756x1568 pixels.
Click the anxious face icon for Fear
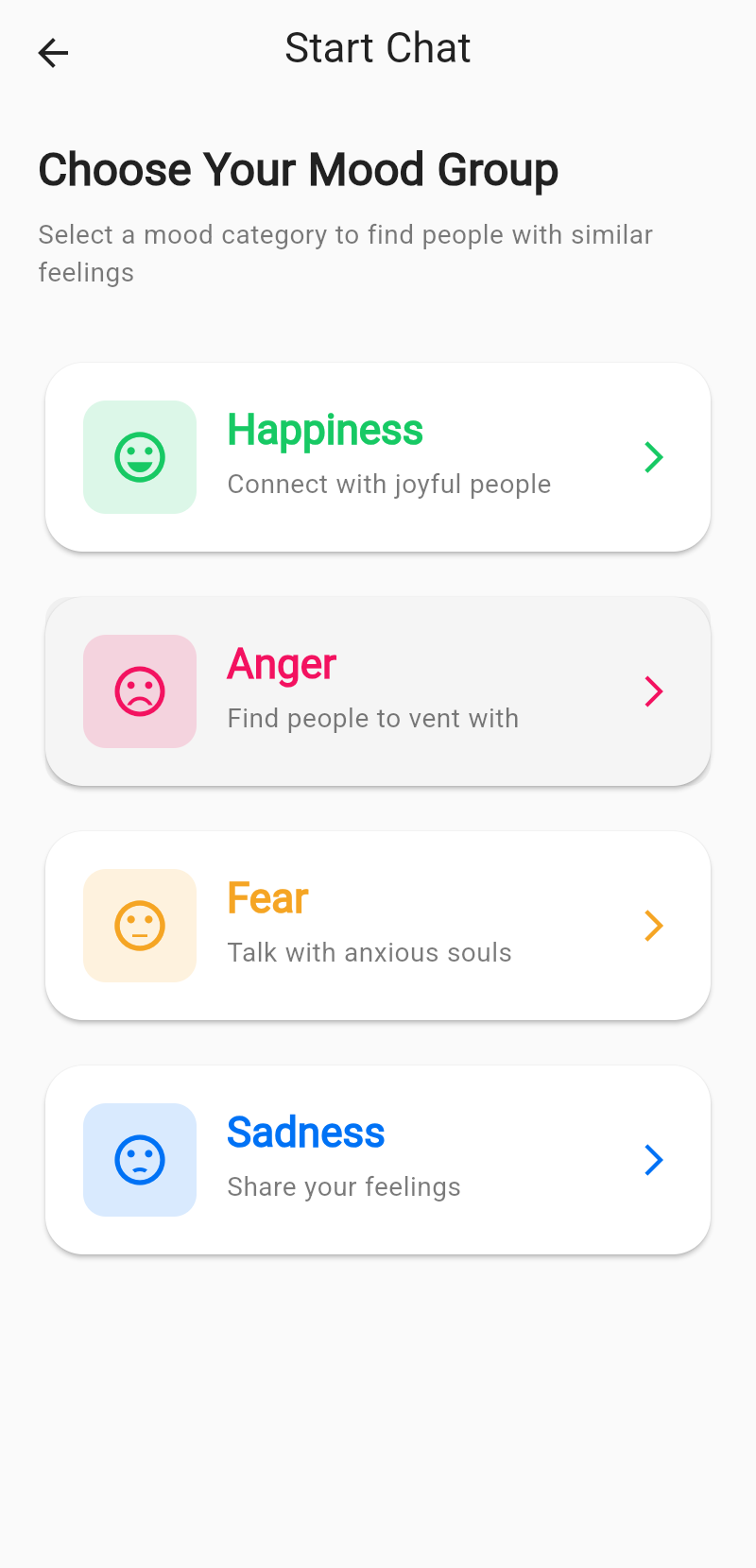tap(139, 926)
